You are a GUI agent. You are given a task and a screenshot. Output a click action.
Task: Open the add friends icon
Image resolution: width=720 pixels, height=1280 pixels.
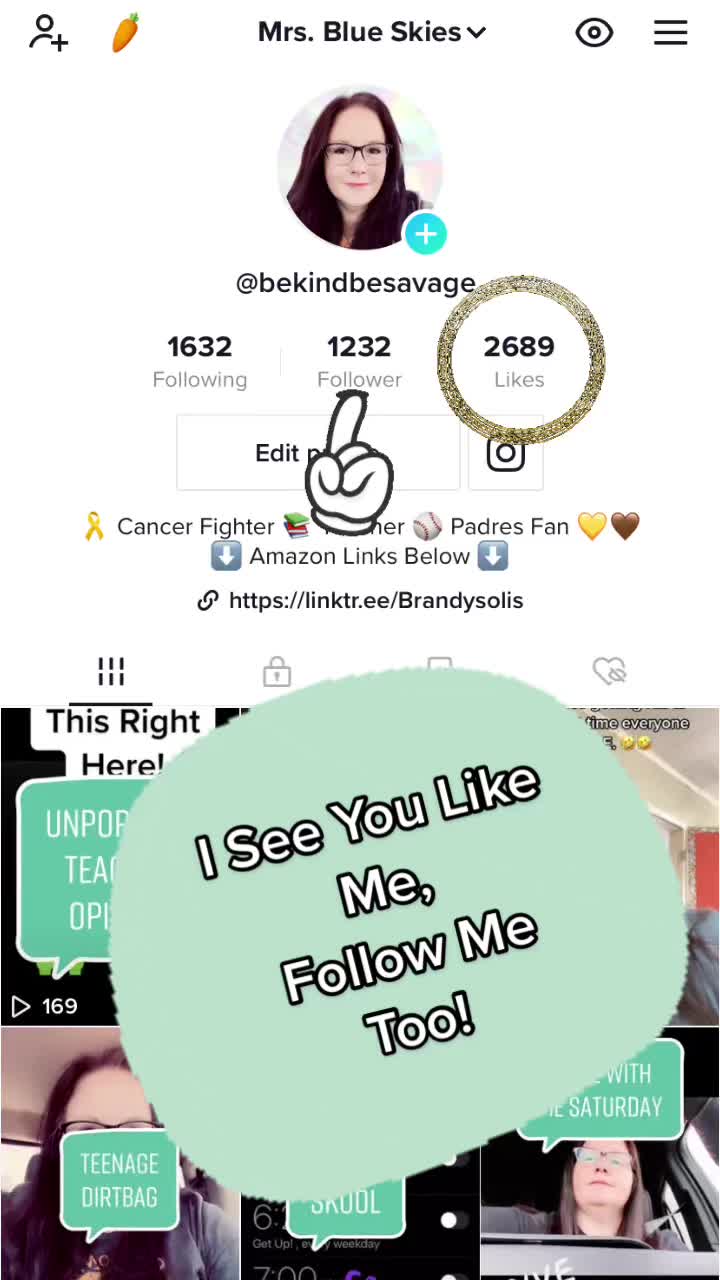(x=48, y=32)
